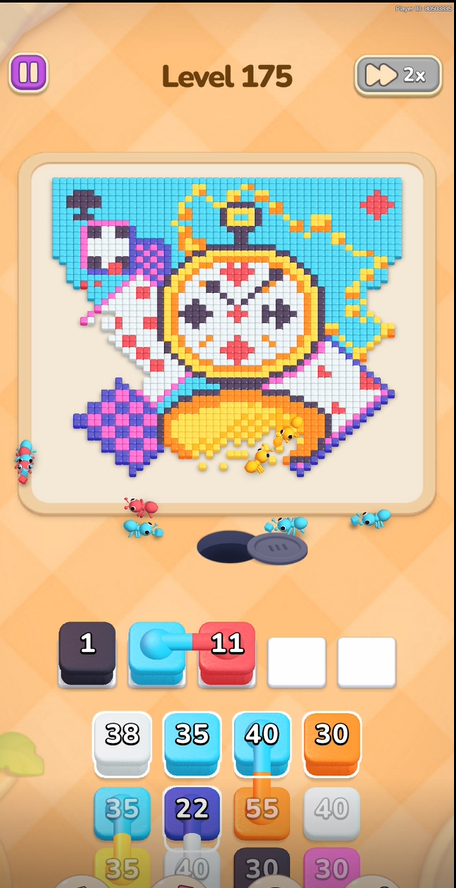Select the orange 30 block

[x=332, y=744]
